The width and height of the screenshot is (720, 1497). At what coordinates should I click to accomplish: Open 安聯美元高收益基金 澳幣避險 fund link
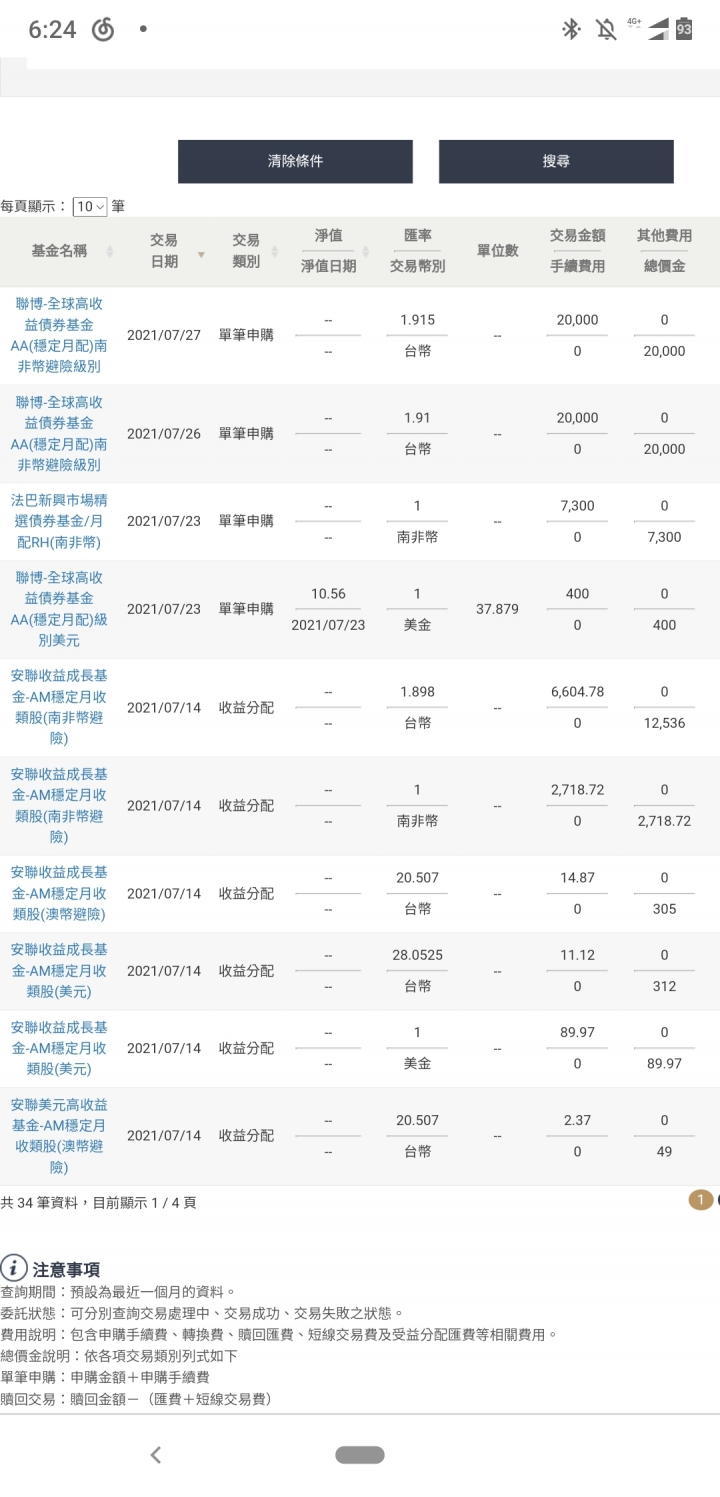coord(59,1136)
